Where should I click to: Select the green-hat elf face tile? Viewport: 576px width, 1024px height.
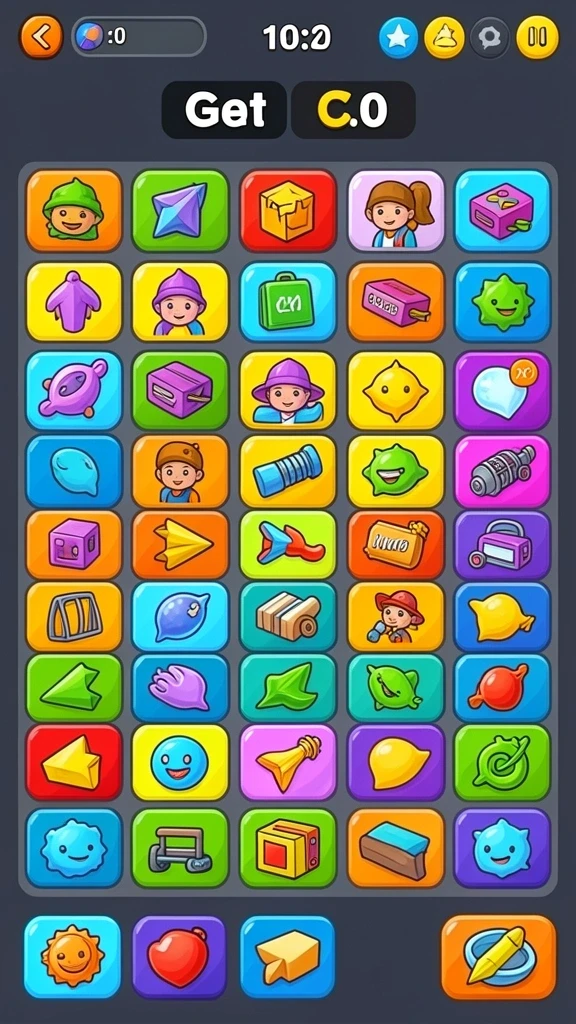[74, 210]
